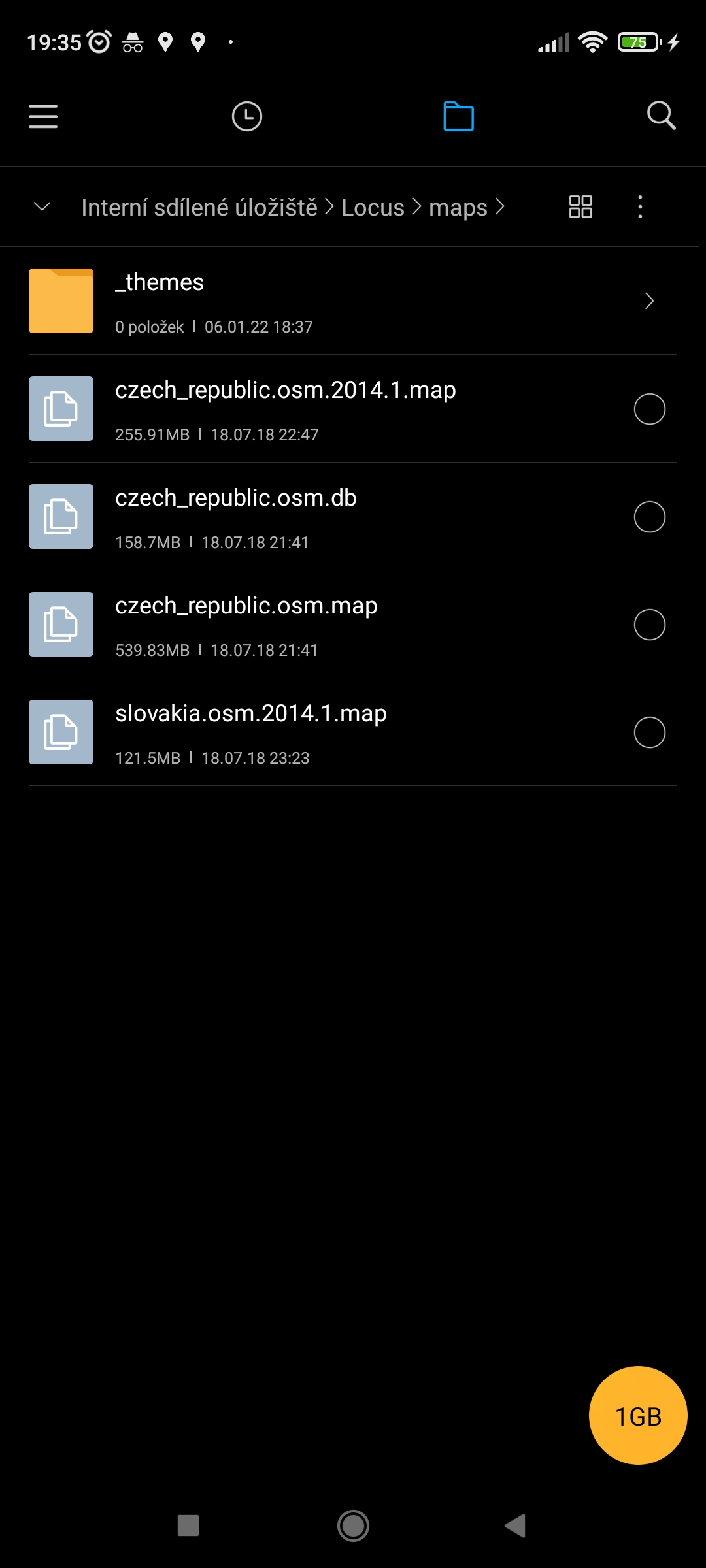Screen dimensions: 706x1568
Task: Open file search
Action: click(x=661, y=116)
